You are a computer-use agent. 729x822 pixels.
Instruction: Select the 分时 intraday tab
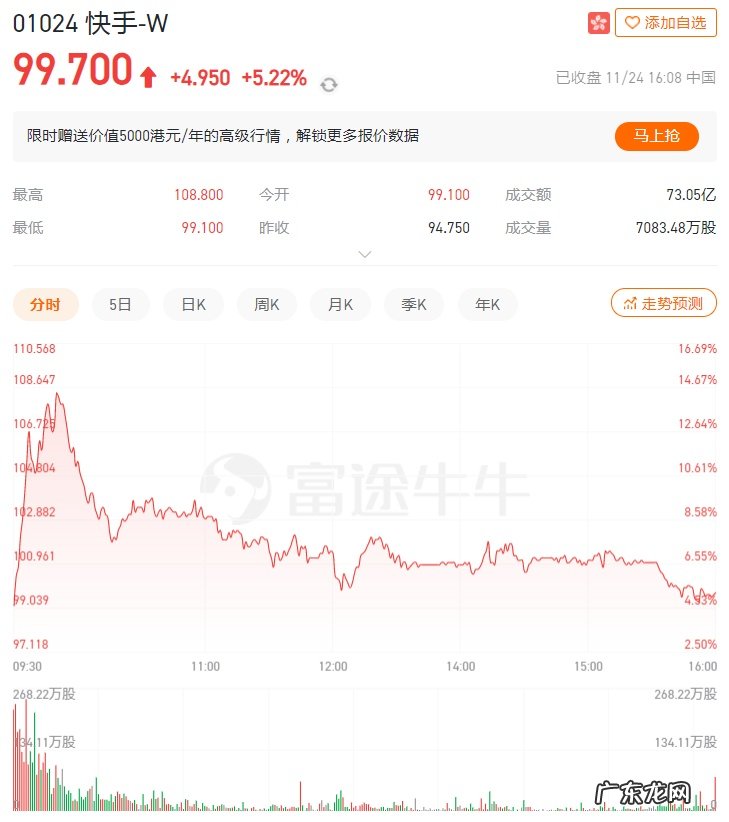click(45, 305)
